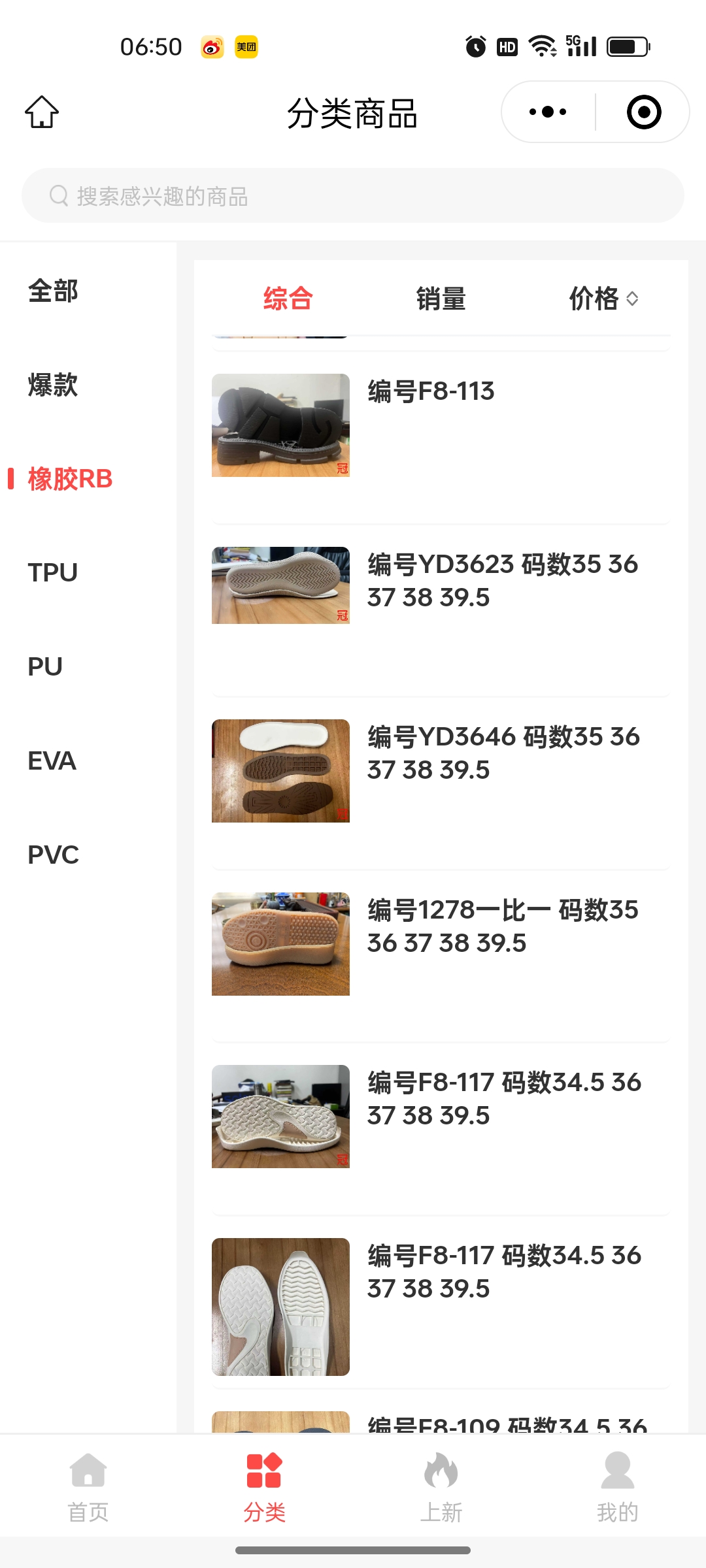This screenshot has height=1568, width=706.
Task: Open product 编号YD3623
Action: coord(502,580)
